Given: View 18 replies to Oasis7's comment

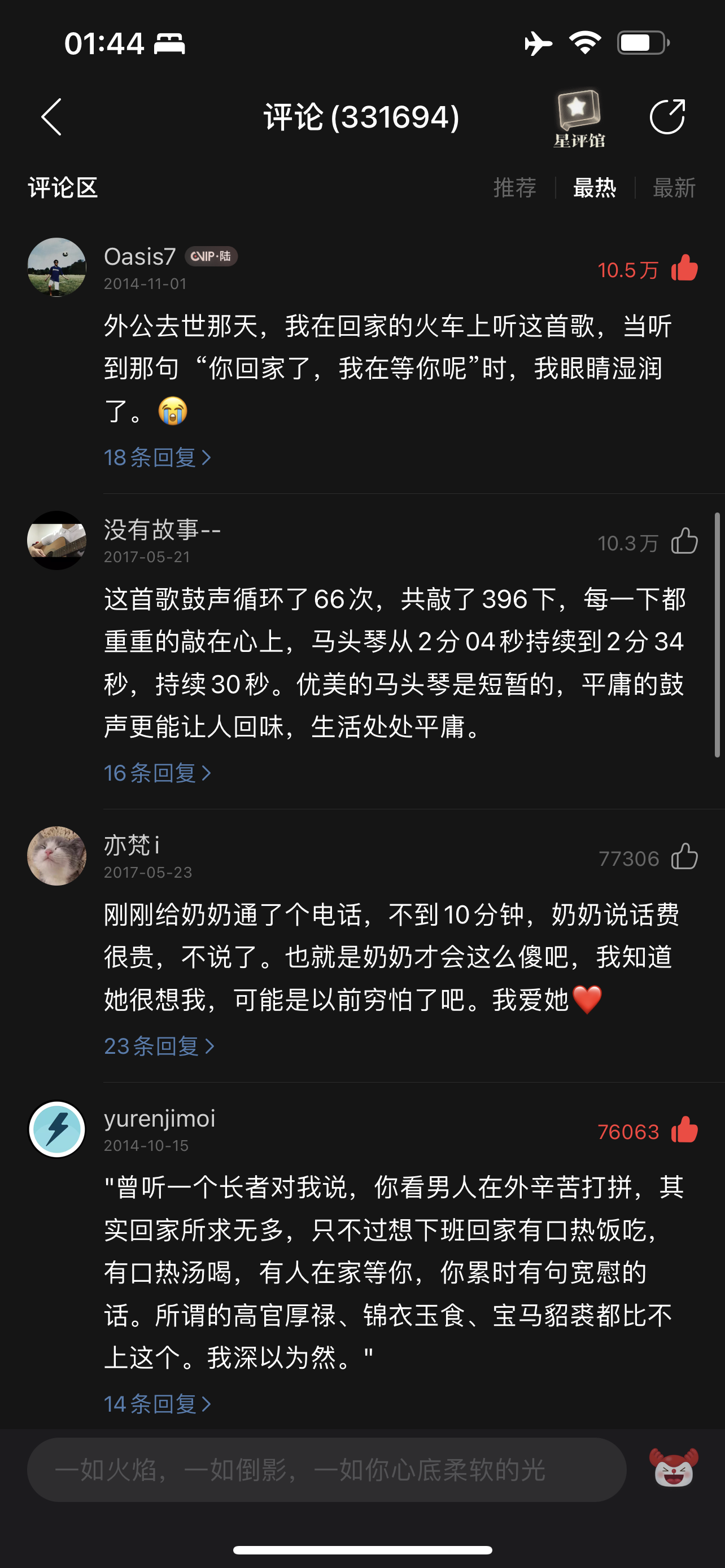Looking at the screenshot, I should pyautogui.click(x=157, y=457).
